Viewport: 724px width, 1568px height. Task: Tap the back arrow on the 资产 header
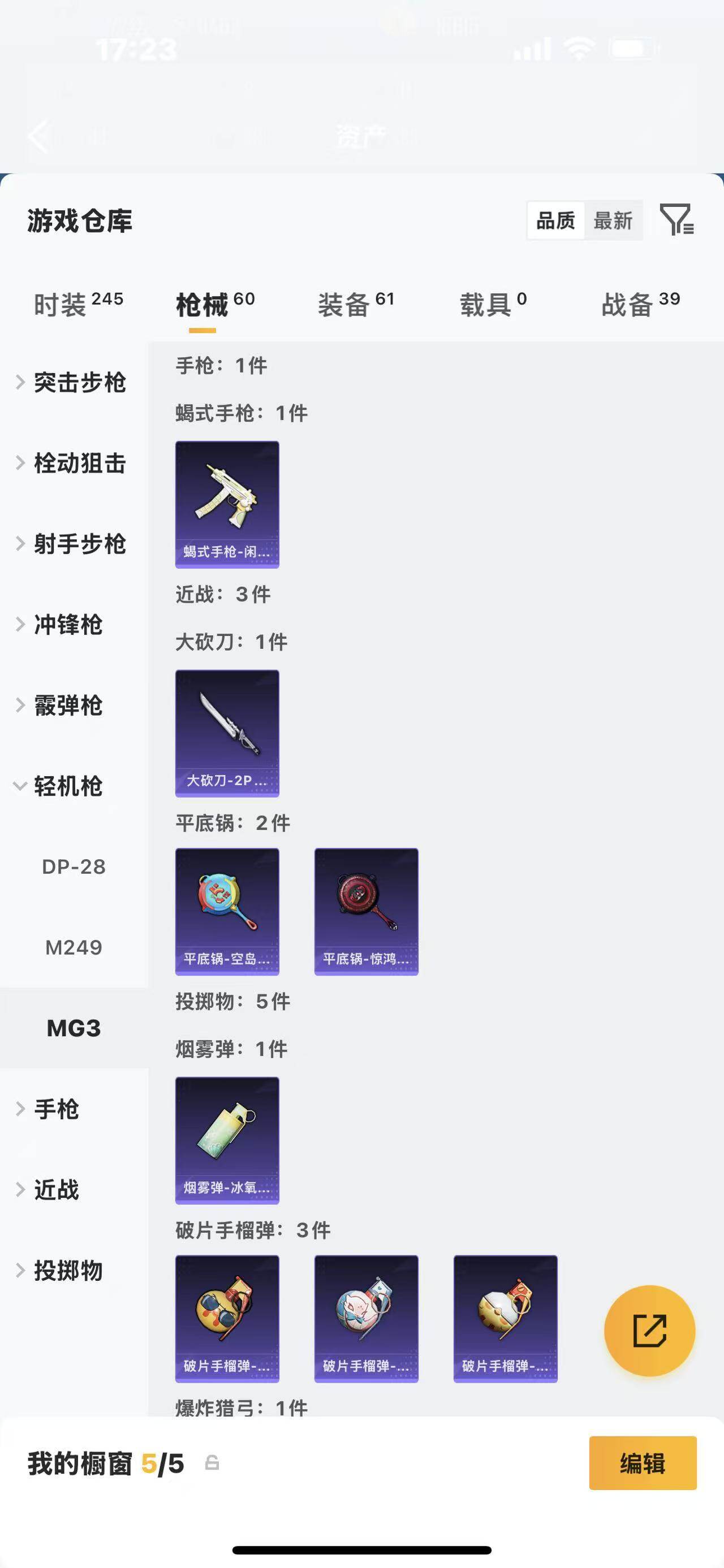click(39, 135)
